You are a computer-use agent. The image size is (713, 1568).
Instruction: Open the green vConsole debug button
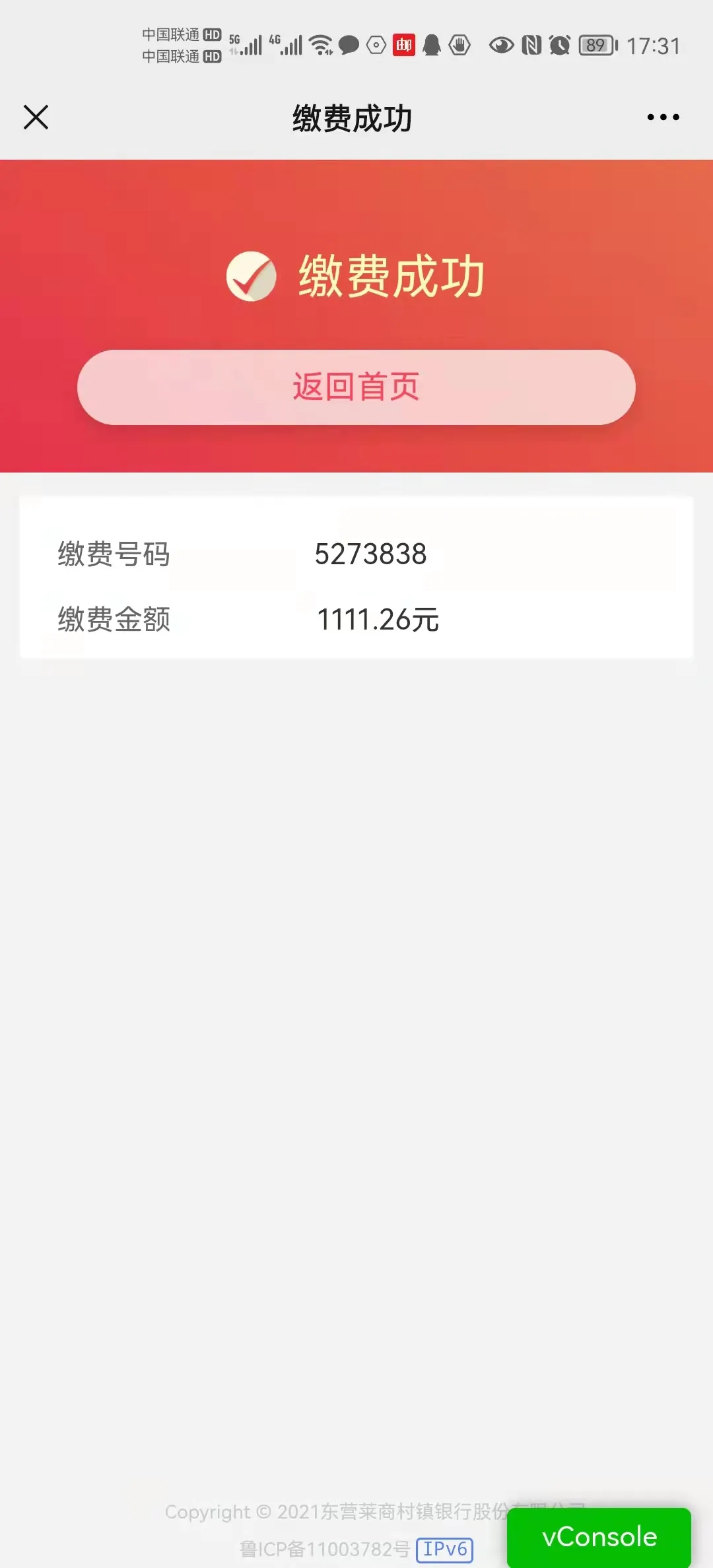599,1536
